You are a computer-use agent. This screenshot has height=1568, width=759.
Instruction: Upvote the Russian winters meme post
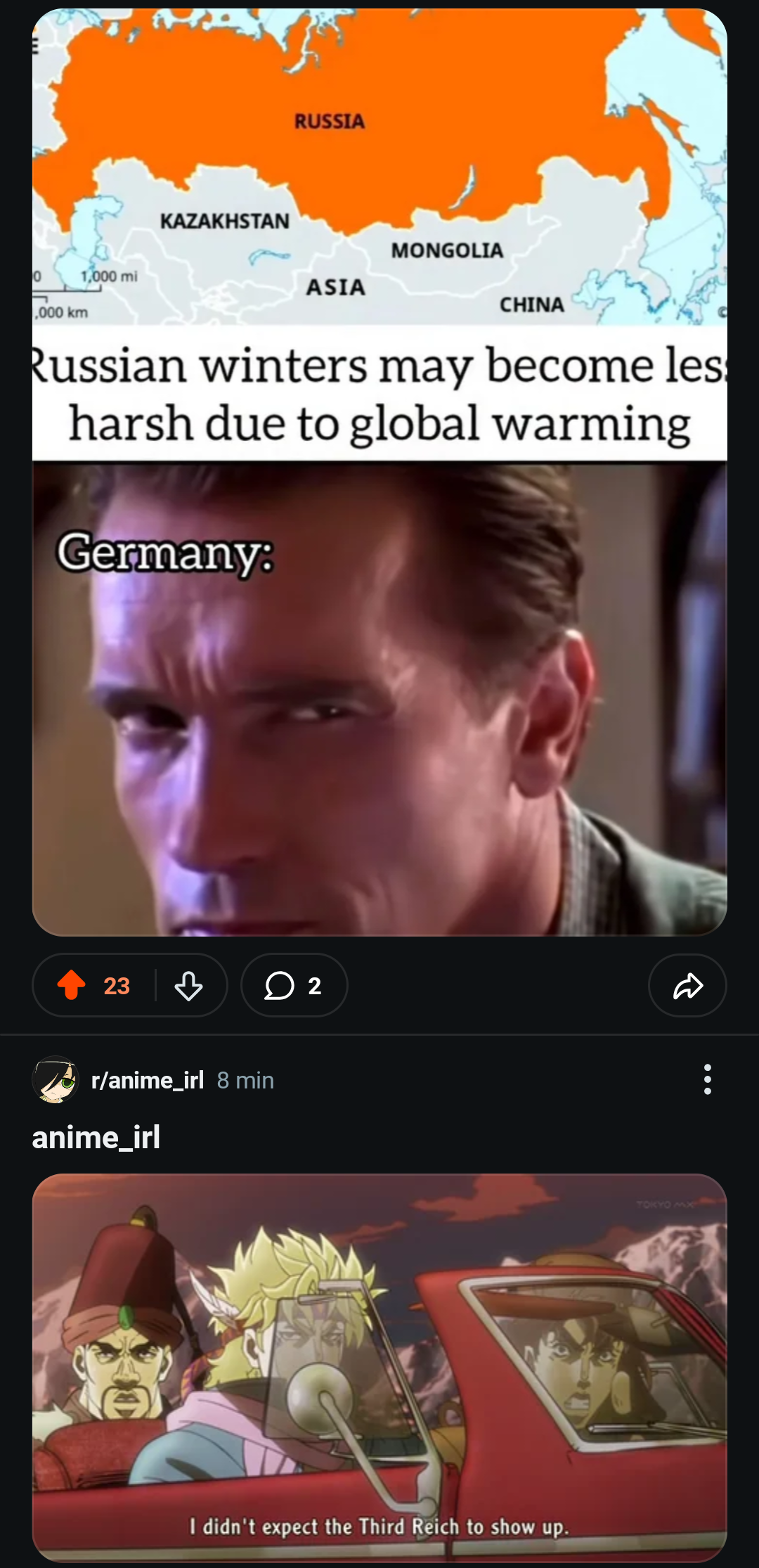click(x=72, y=985)
